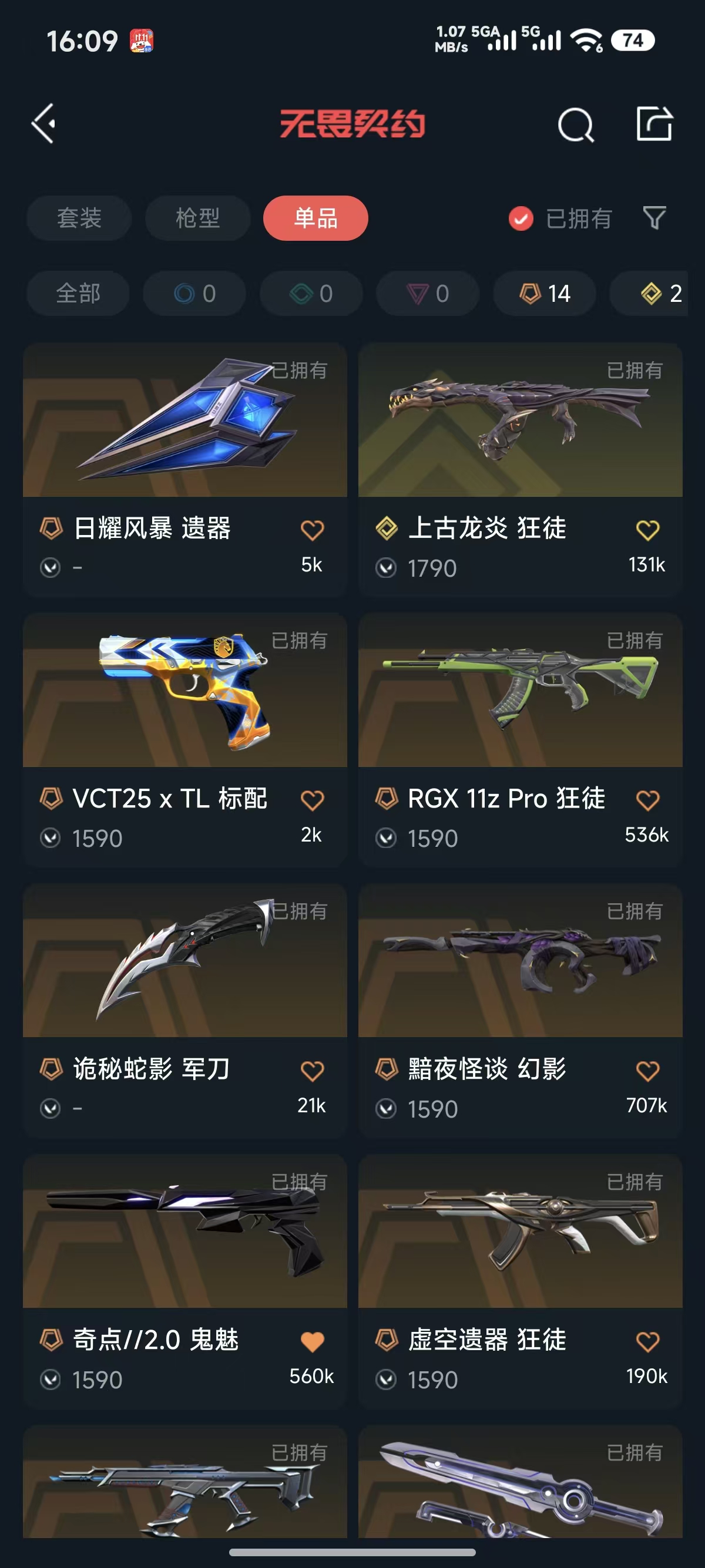705x1568 pixels.
Task: Like the VCT25 x TL 标配 skin
Action: (x=313, y=800)
